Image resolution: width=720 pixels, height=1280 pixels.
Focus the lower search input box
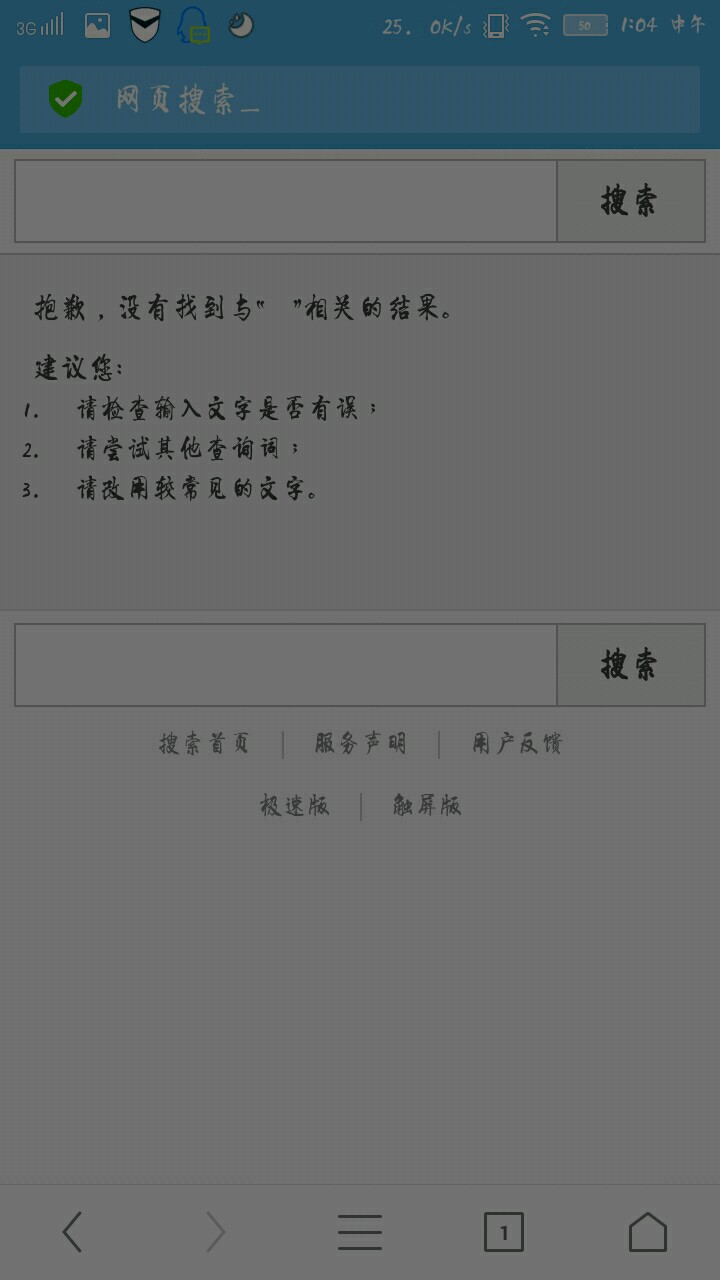coord(285,665)
